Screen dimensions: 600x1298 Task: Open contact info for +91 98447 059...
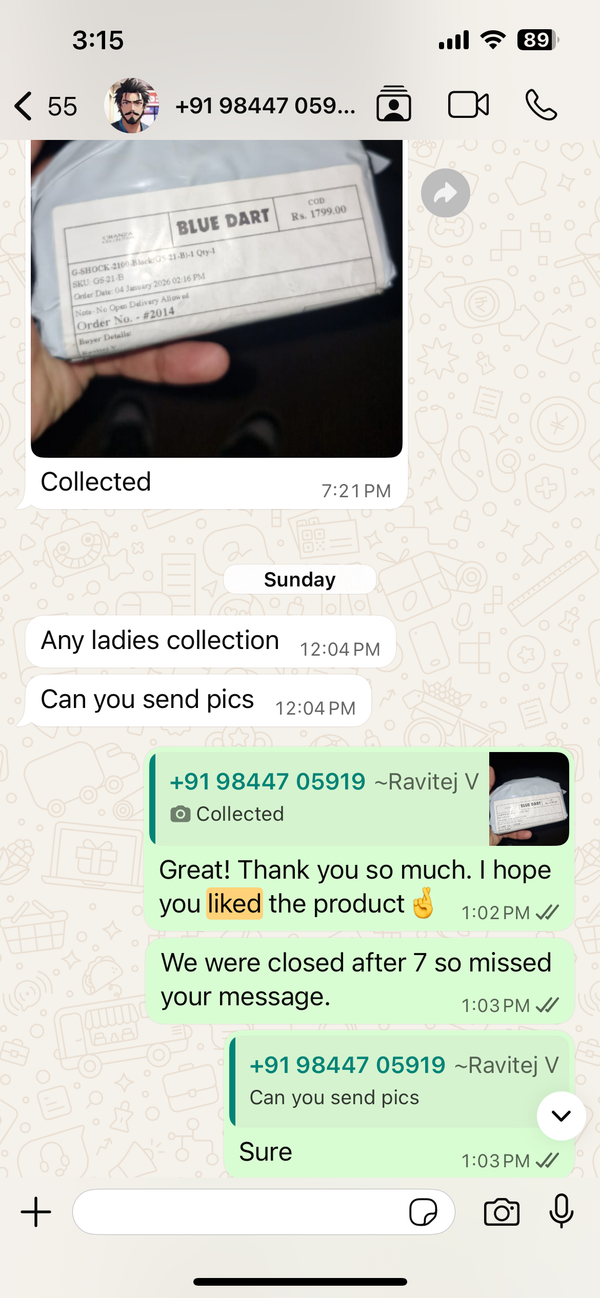click(x=264, y=105)
